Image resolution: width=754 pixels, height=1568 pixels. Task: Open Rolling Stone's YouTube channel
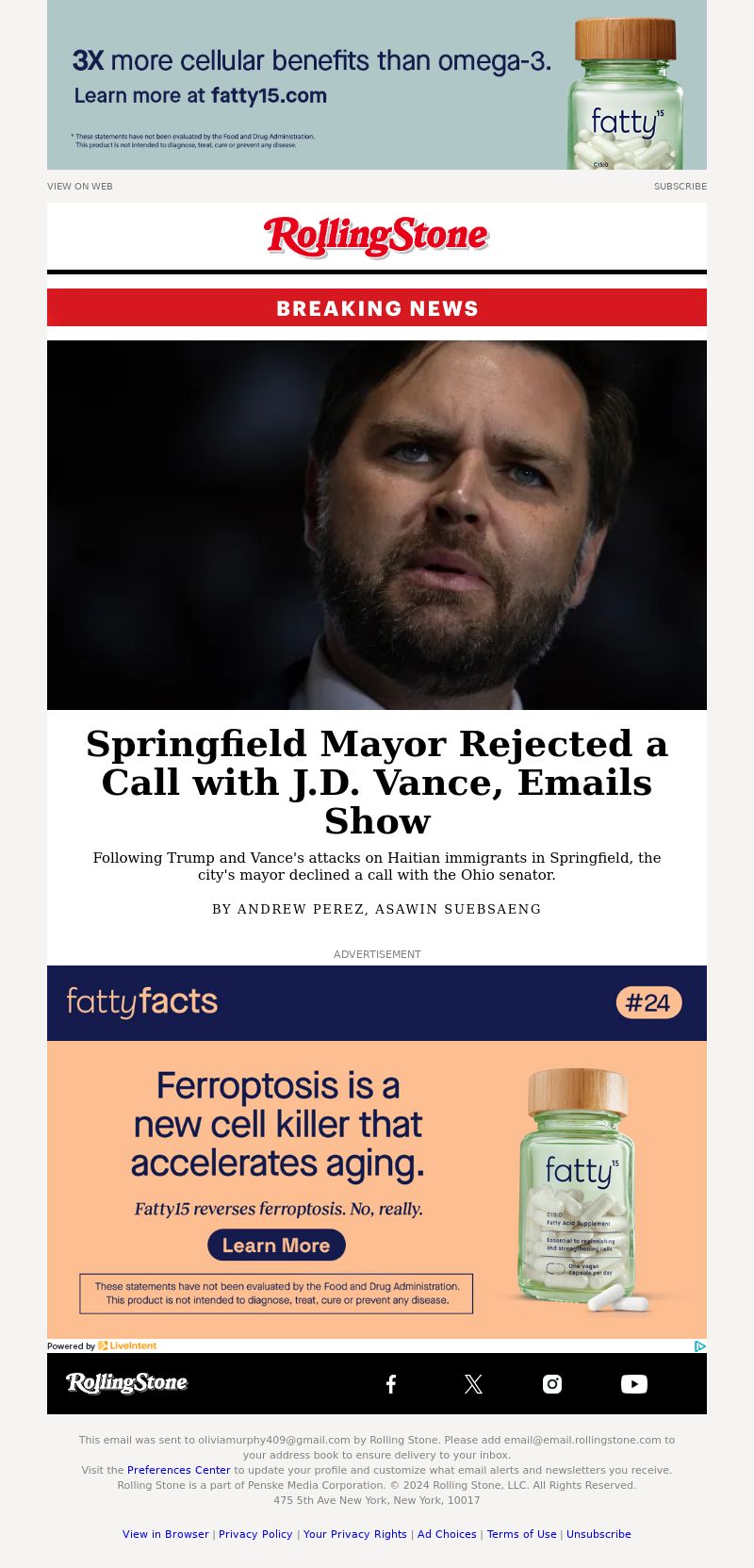pos(634,1384)
